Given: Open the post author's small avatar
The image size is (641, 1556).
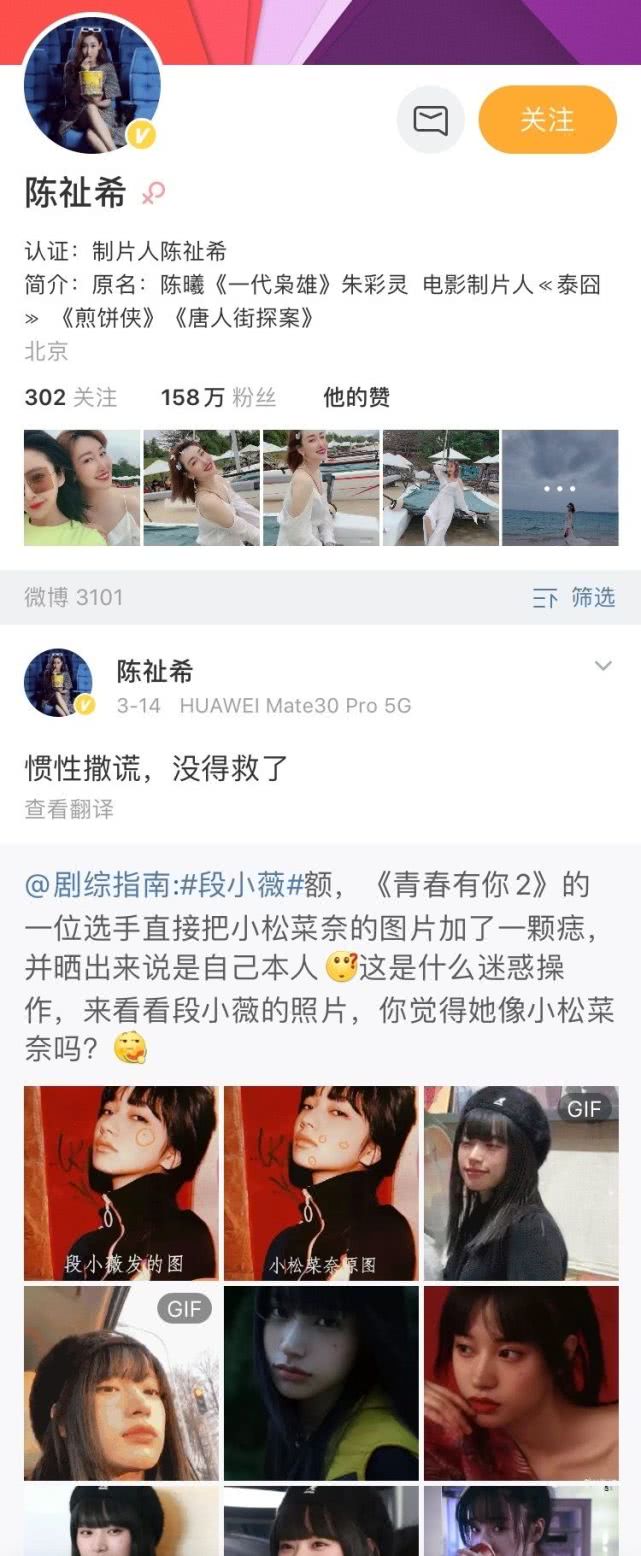Looking at the screenshot, I should pos(58,682).
